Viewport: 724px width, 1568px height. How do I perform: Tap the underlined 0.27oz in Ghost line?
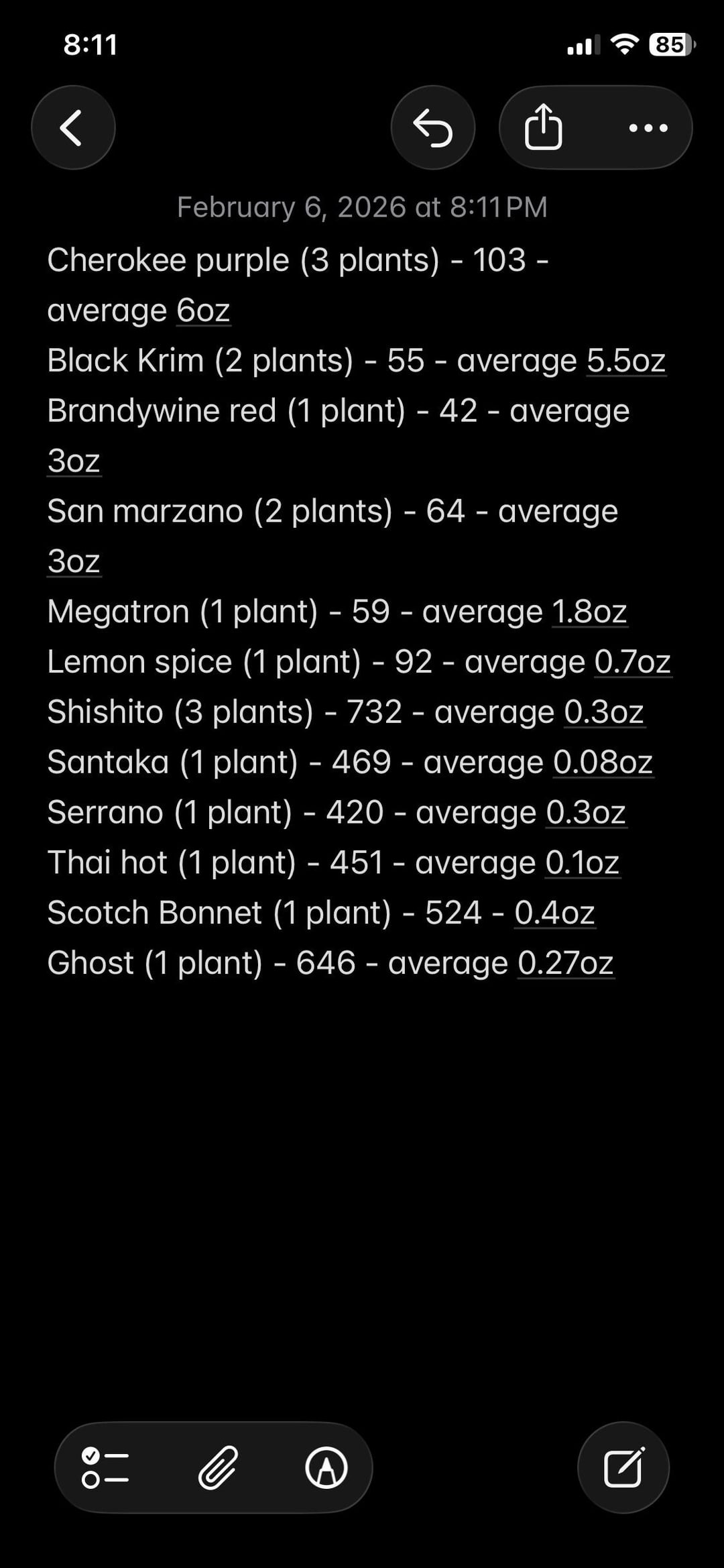pos(566,963)
